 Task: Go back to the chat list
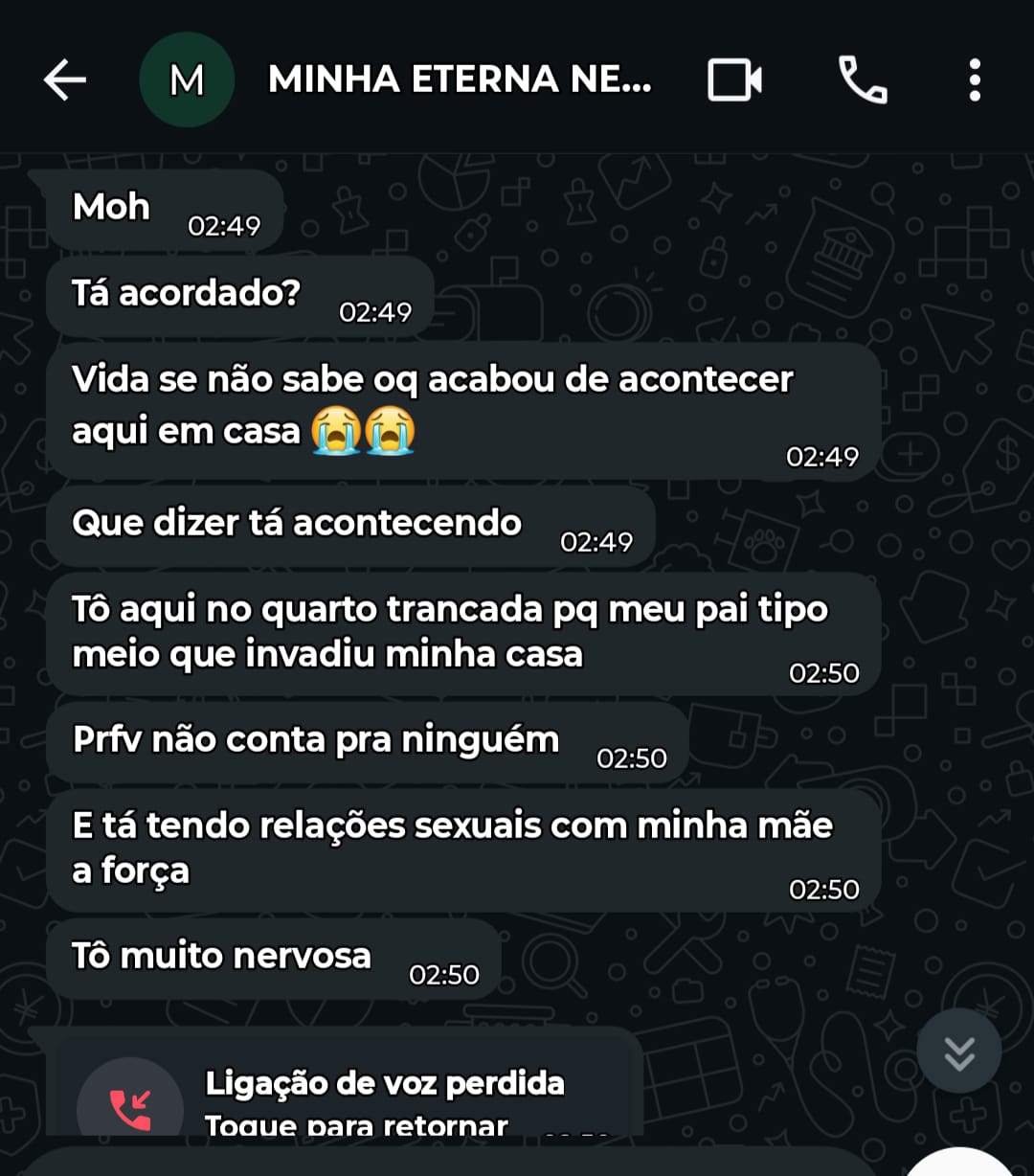[65, 80]
